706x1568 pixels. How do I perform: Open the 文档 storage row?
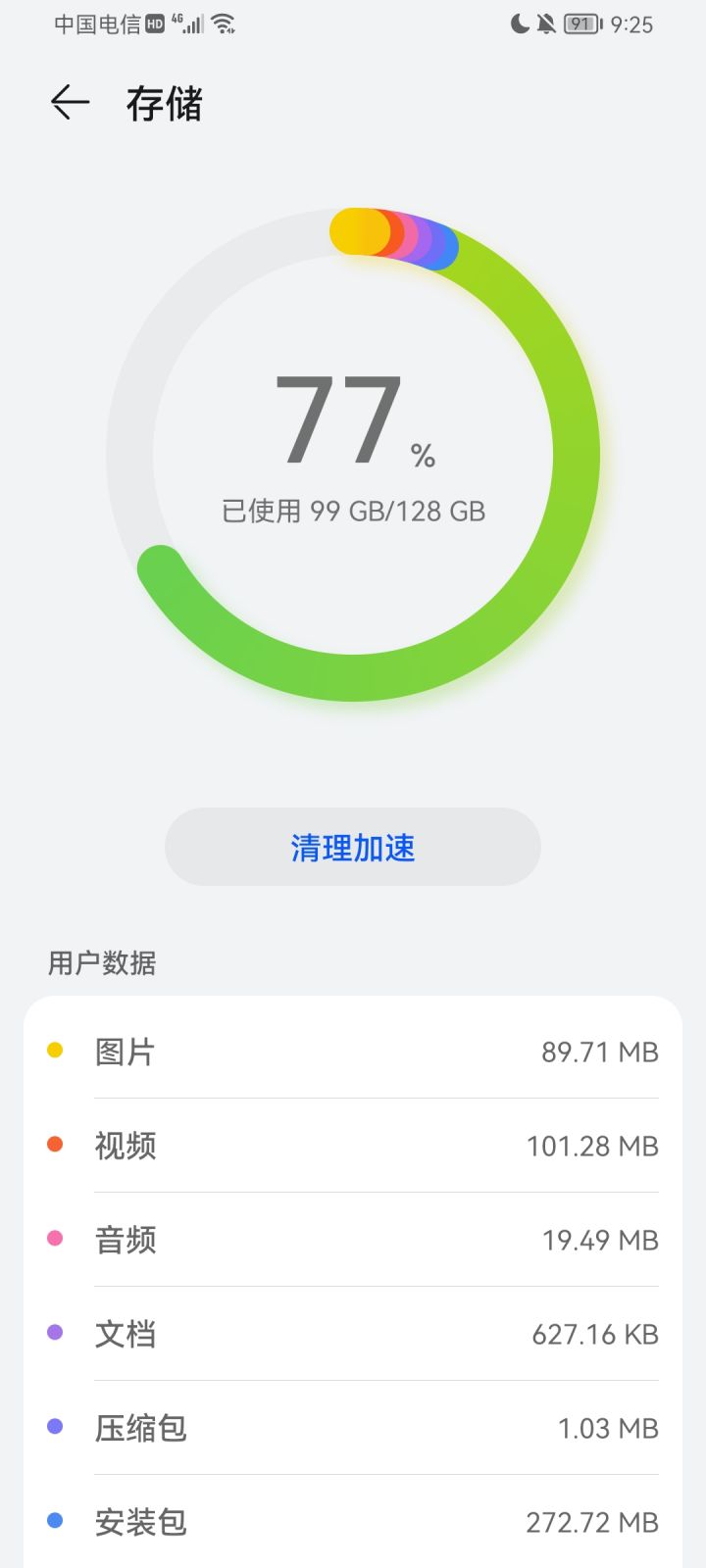[353, 1334]
